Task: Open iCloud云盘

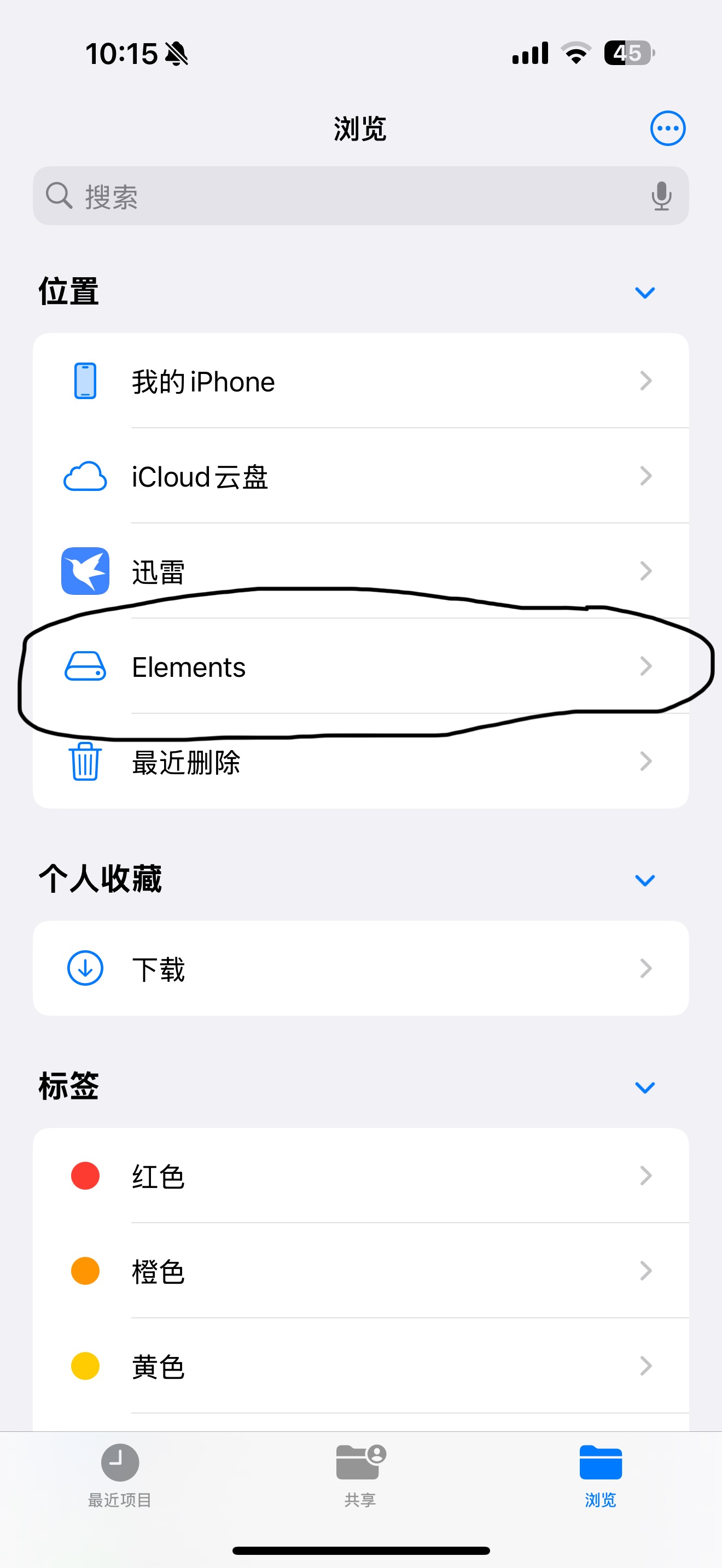Action: [x=360, y=476]
